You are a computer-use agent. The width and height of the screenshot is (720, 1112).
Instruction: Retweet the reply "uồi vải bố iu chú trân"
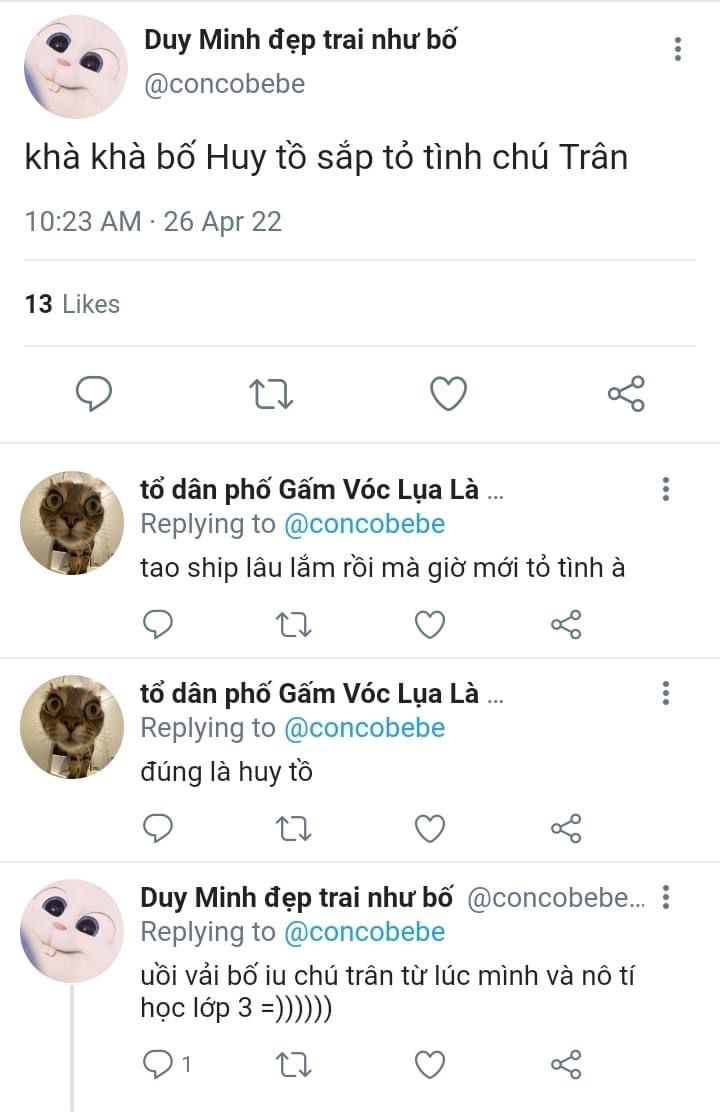point(294,1065)
